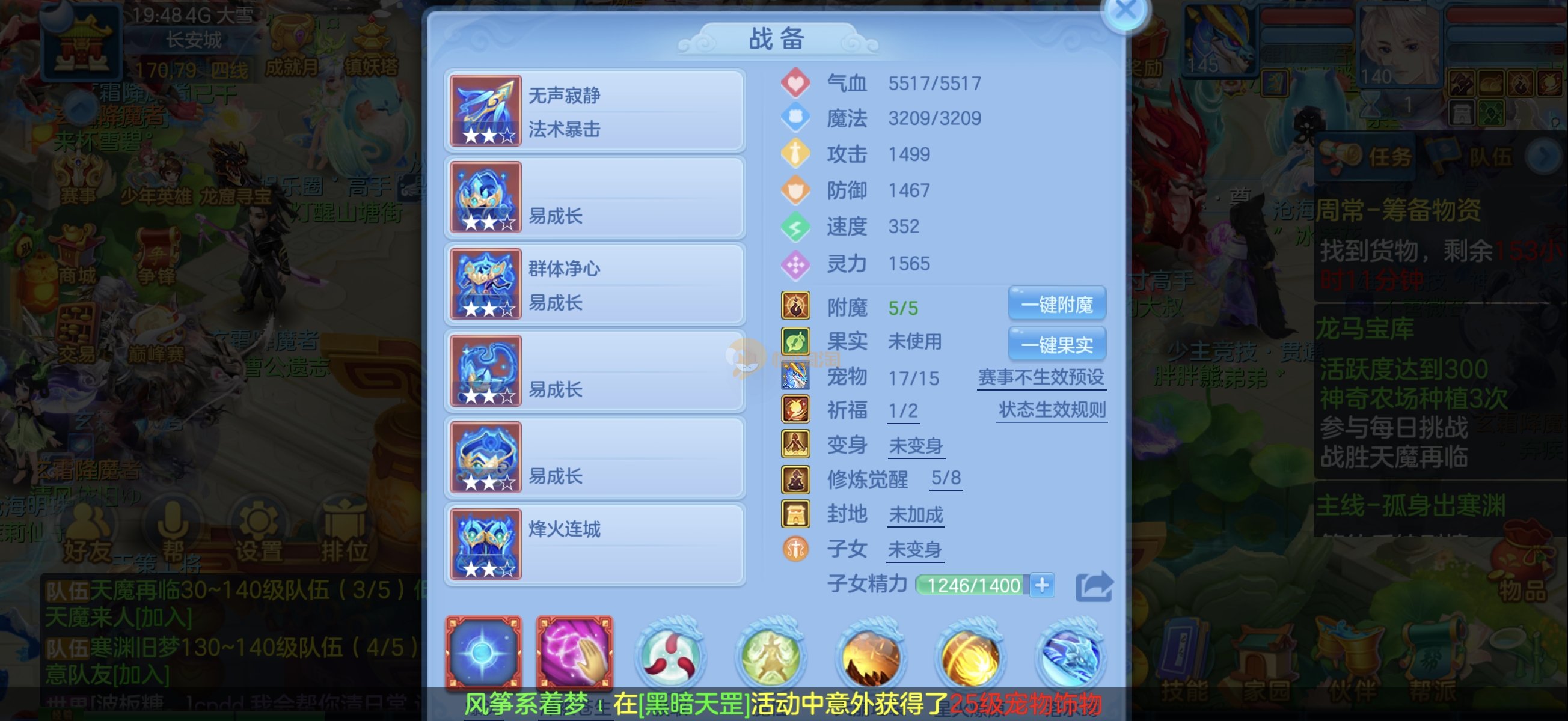This screenshot has width=1568, height=721.
Task: Open 赛事不生效预设 link
Action: click(x=1041, y=377)
